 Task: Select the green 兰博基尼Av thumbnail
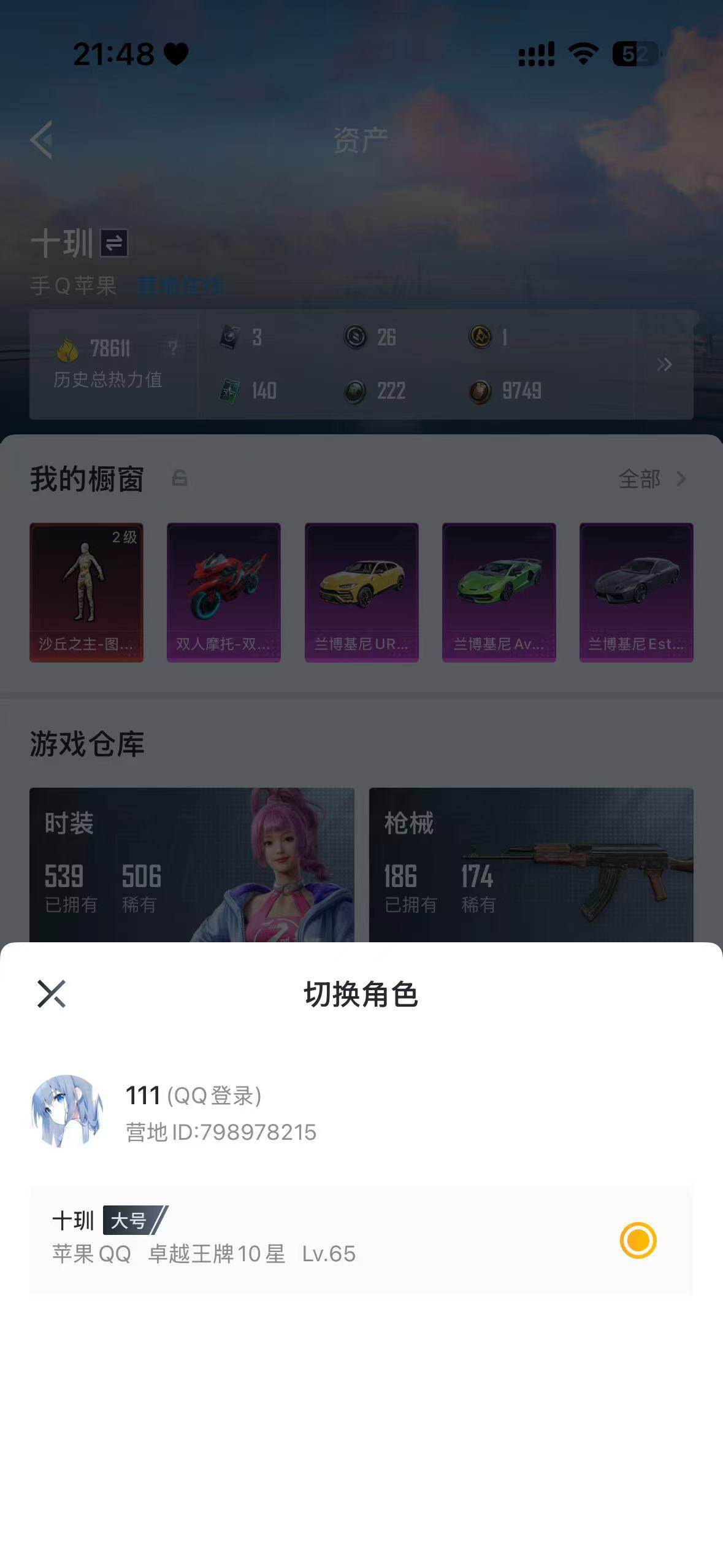coord(498,591)
